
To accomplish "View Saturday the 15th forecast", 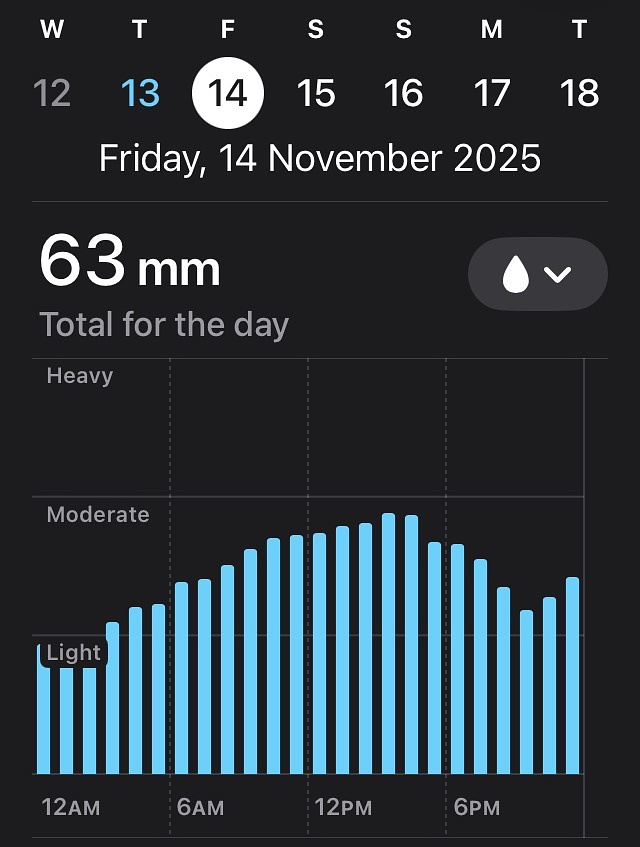I will pyautogui.click(x=316, y=93).
